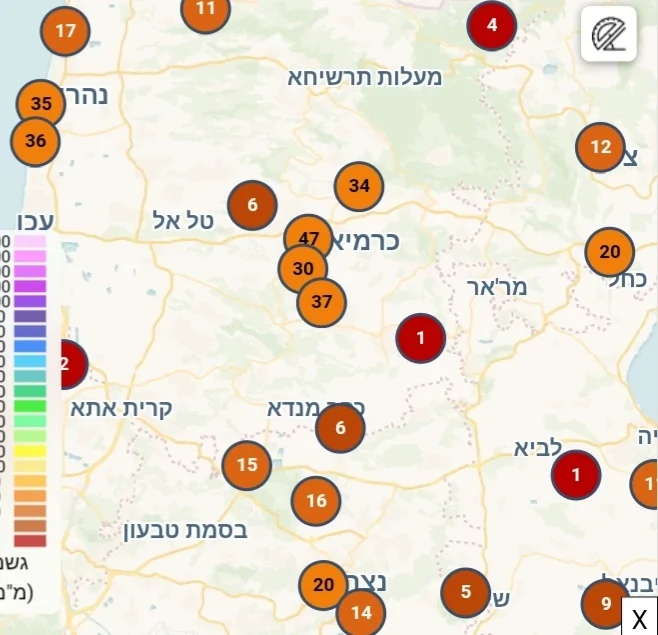The width and height of the screenshot is (658, 635).
Task: Open the marker showing 6 near כפר מנדא
Action: tap(340, 428)
